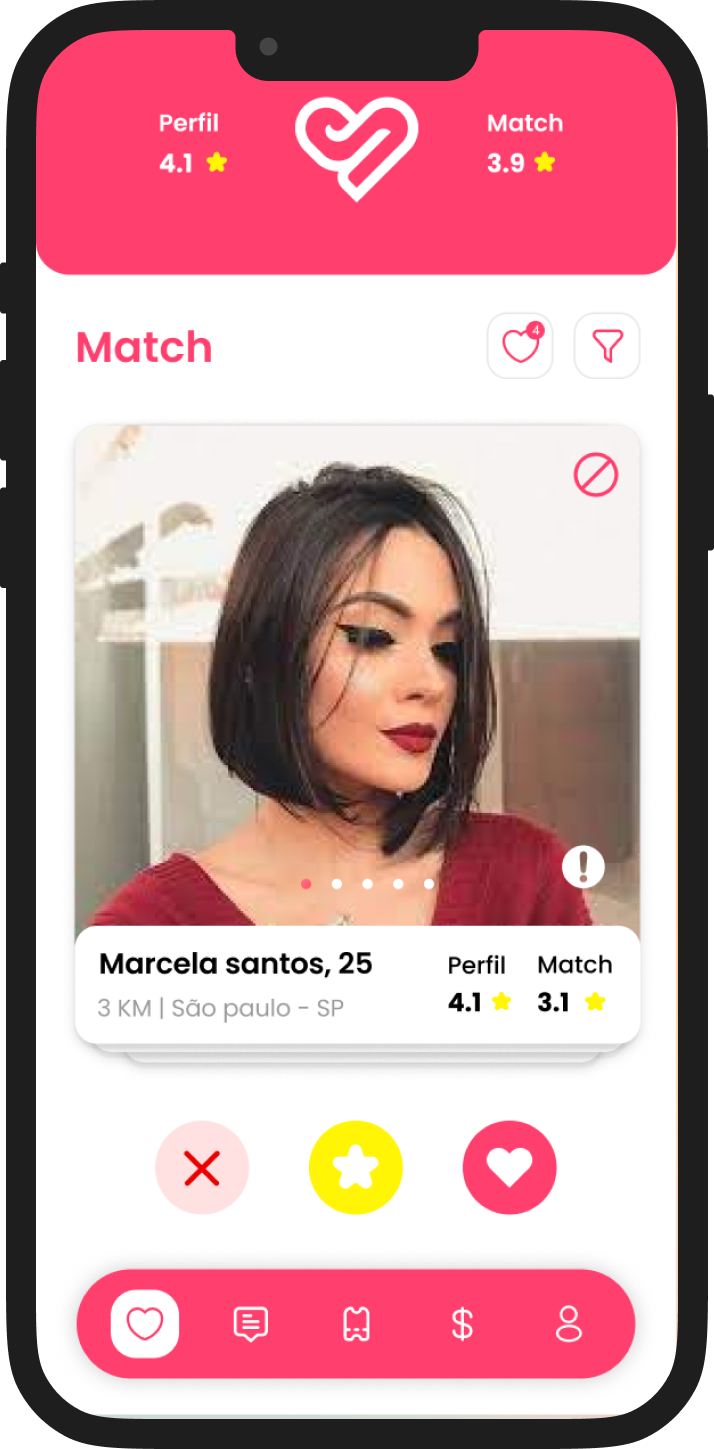Open the chat messages tab
The width and height of the screenshot is (714, 1449).
click(250, 1324)
